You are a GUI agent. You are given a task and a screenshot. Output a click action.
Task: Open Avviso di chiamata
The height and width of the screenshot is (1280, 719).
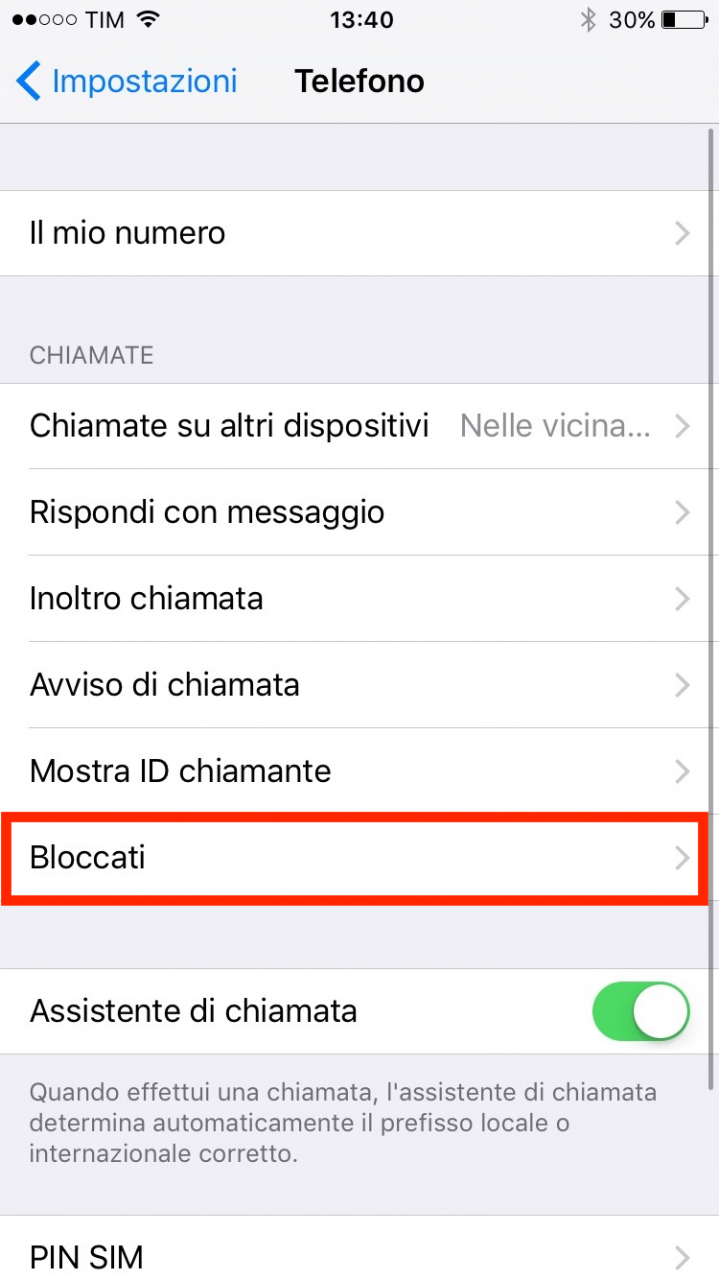point(359,684)
